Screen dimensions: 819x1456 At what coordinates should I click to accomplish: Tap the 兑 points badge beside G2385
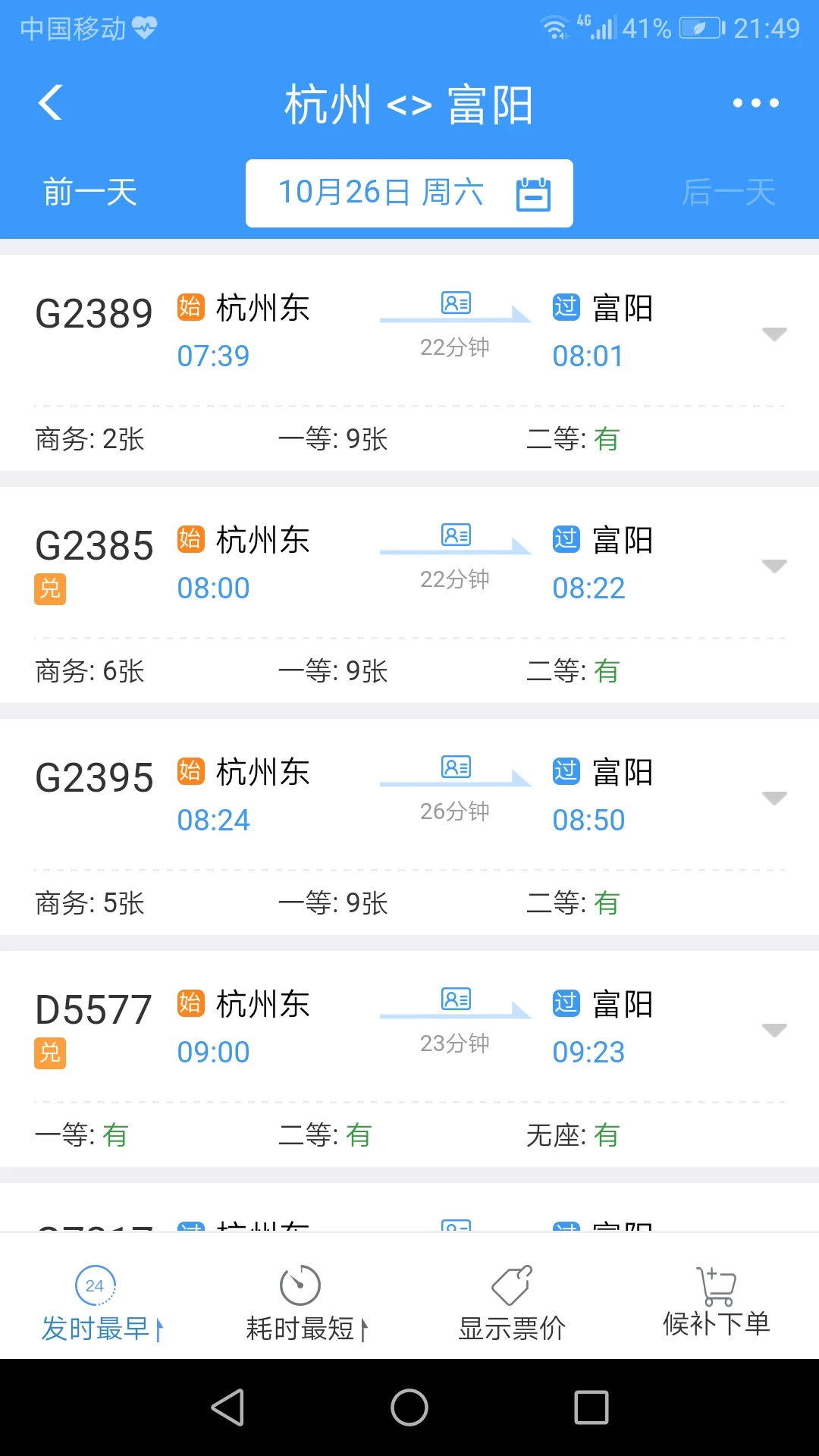(x=49, y=588)
